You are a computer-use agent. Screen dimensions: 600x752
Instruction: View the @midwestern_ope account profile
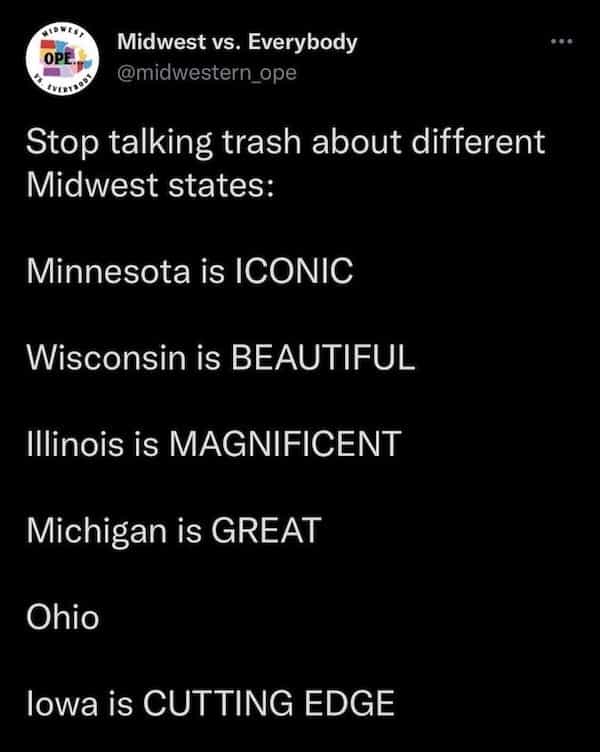click(206, 72)
